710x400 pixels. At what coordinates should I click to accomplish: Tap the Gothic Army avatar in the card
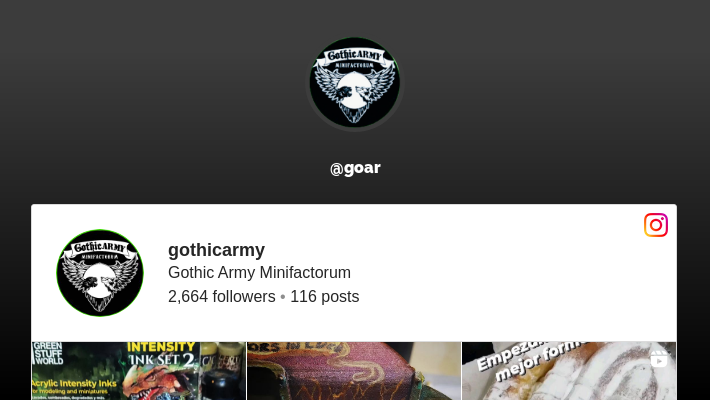pyautogui.click(x=100, y=273)
